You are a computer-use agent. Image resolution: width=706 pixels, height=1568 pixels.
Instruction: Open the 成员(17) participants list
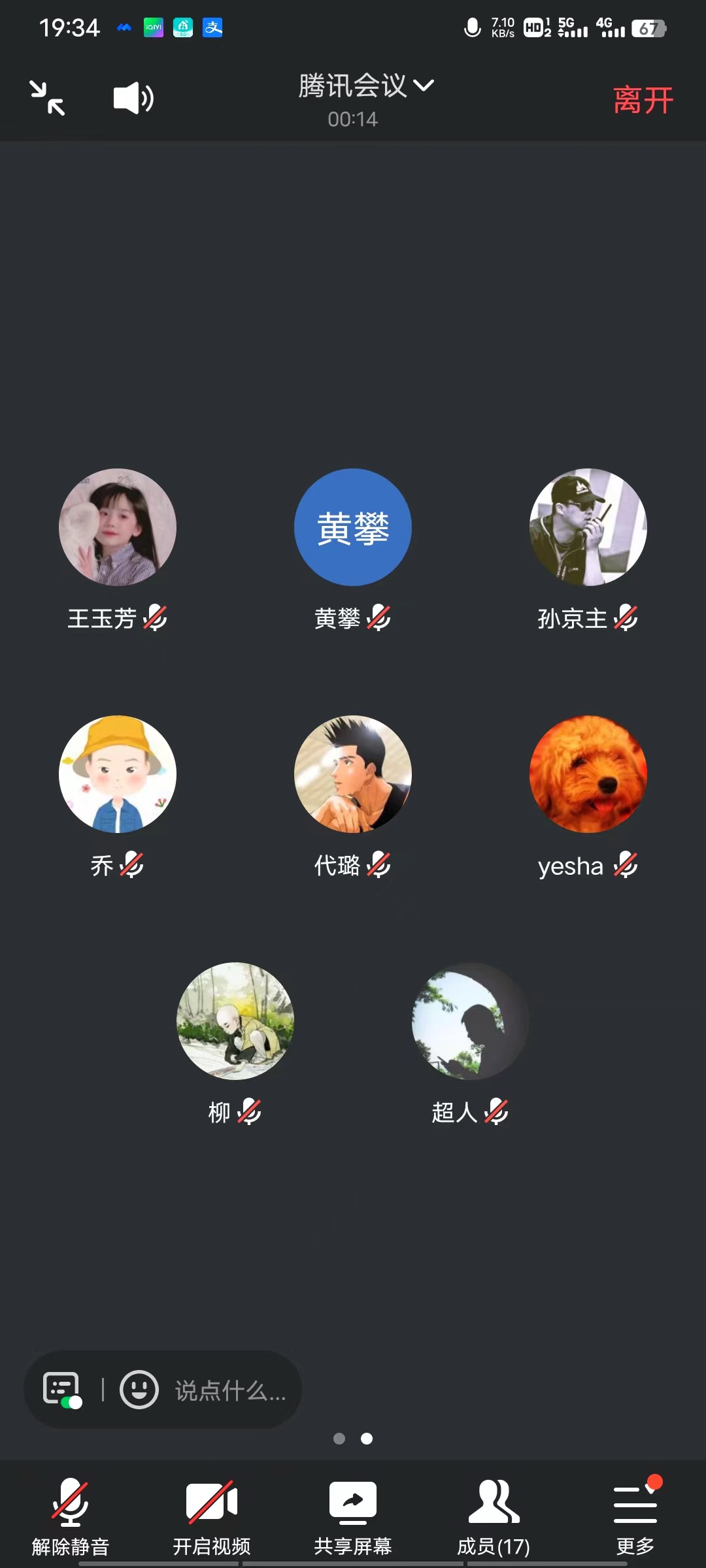tap(494, 1517)
